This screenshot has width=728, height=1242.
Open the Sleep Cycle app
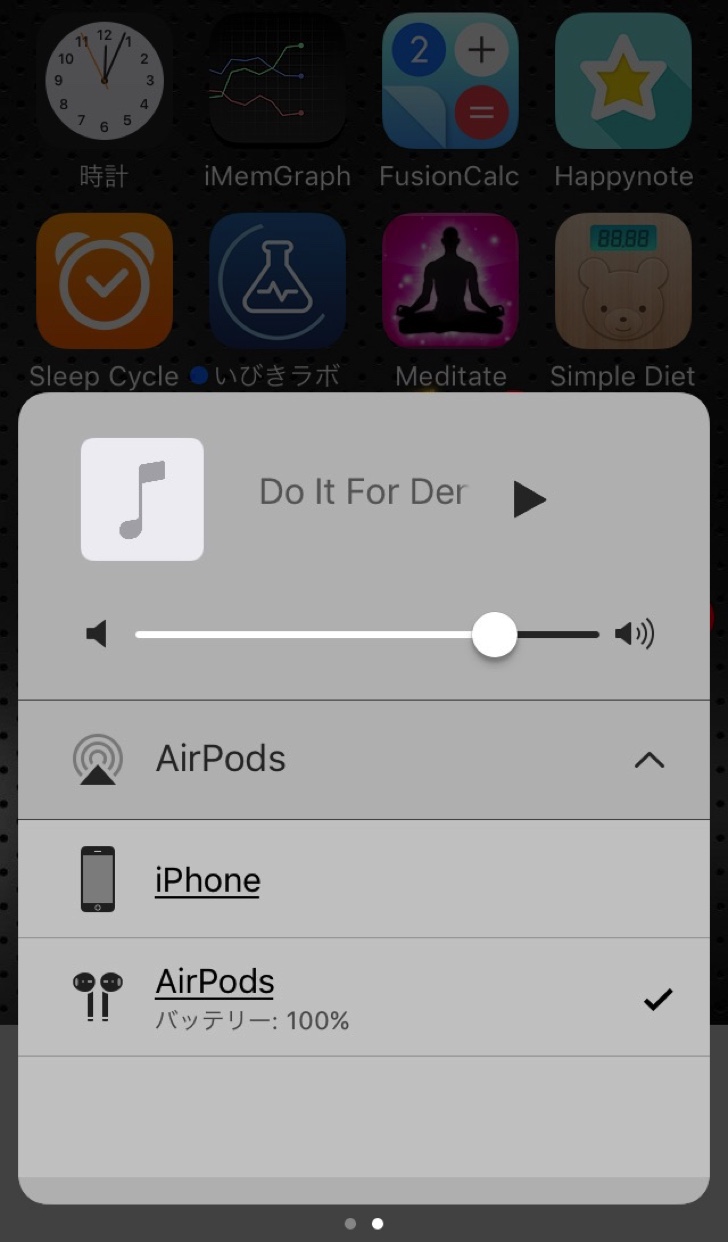pyautogui.click(x=104, y=281)
